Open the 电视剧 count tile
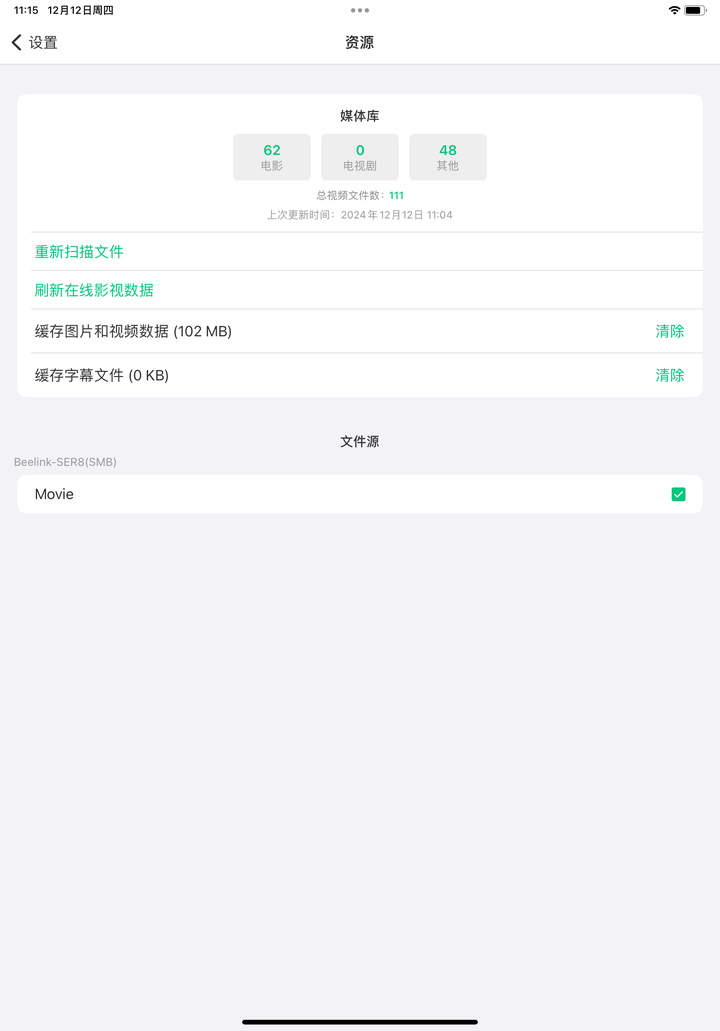 tap(360, 157)
